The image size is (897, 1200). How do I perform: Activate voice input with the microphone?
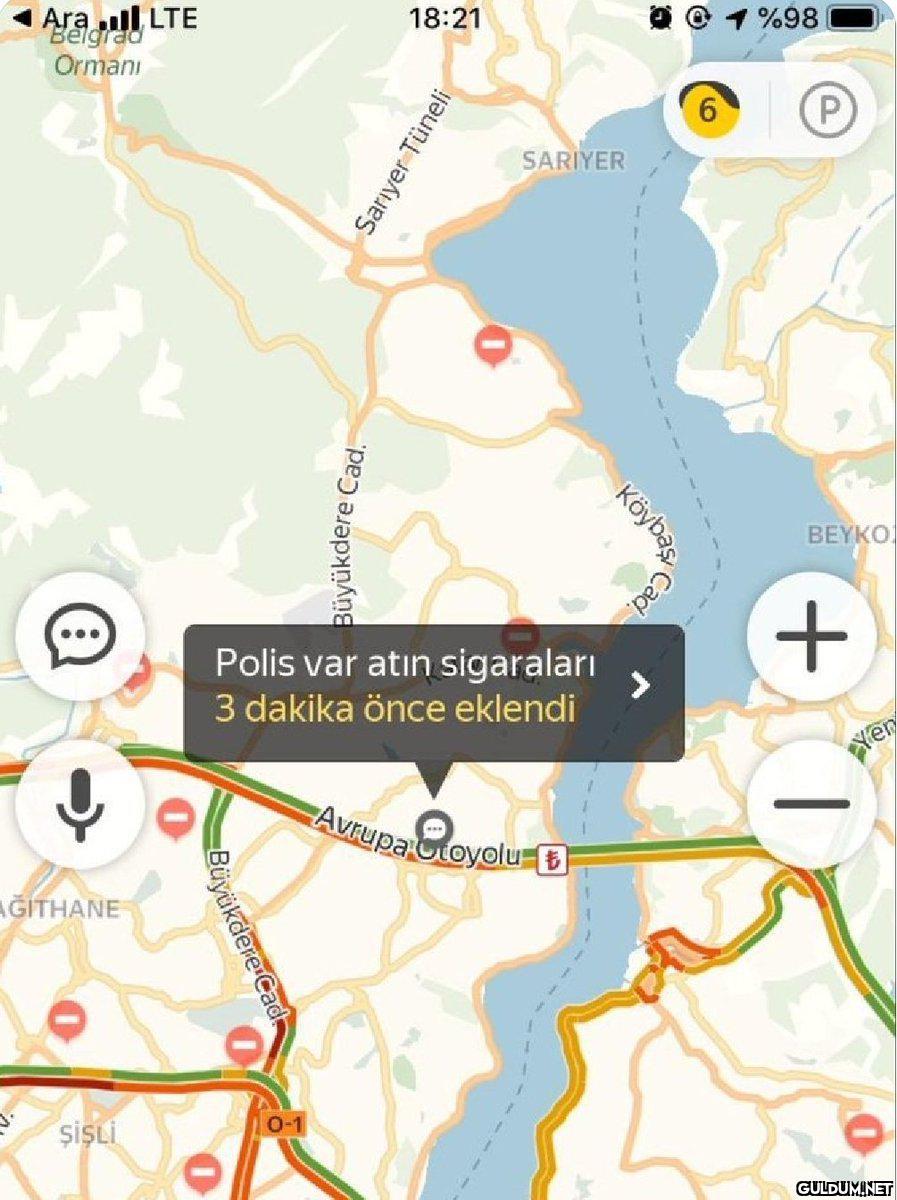click(80, 803)
